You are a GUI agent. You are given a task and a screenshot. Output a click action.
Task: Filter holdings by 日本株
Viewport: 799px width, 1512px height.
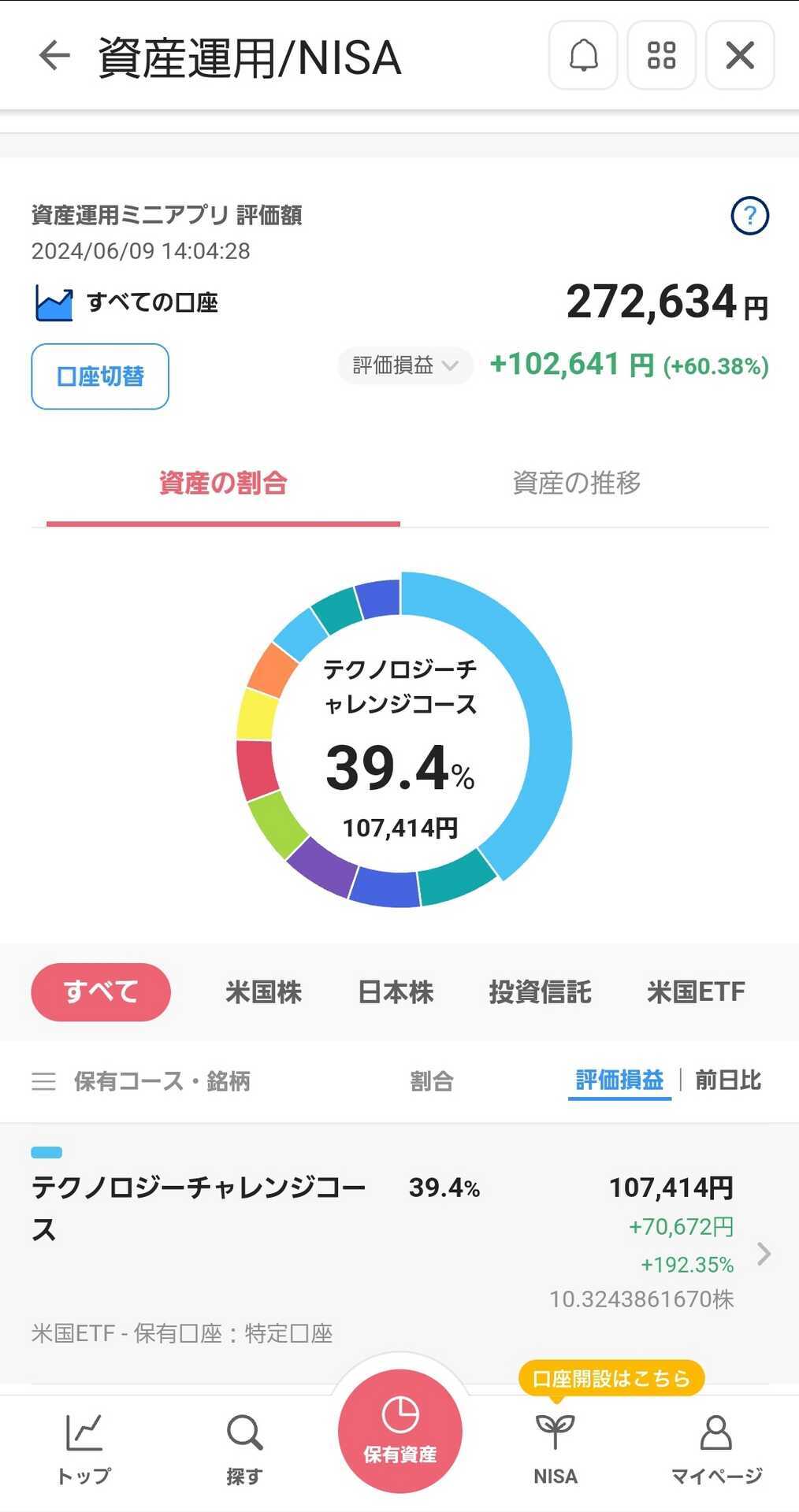[396, 992]
